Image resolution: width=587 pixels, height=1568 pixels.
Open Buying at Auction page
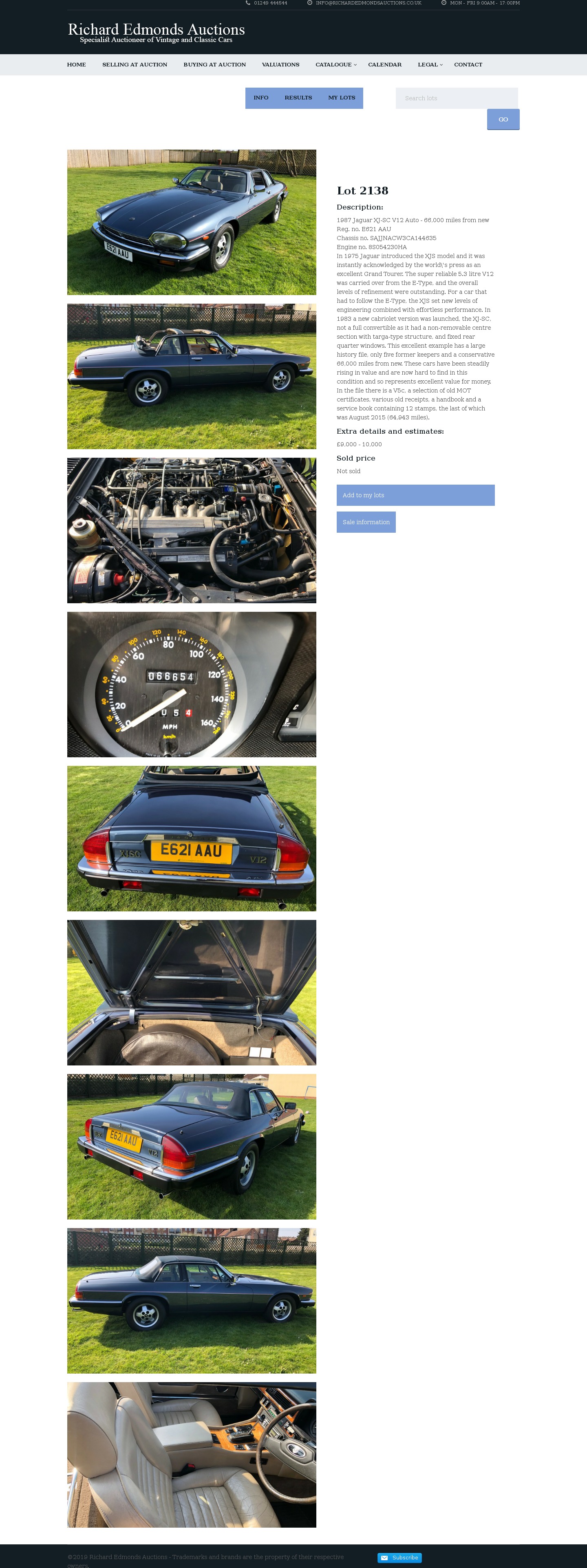pyautogui.click(x=214, y=64)
